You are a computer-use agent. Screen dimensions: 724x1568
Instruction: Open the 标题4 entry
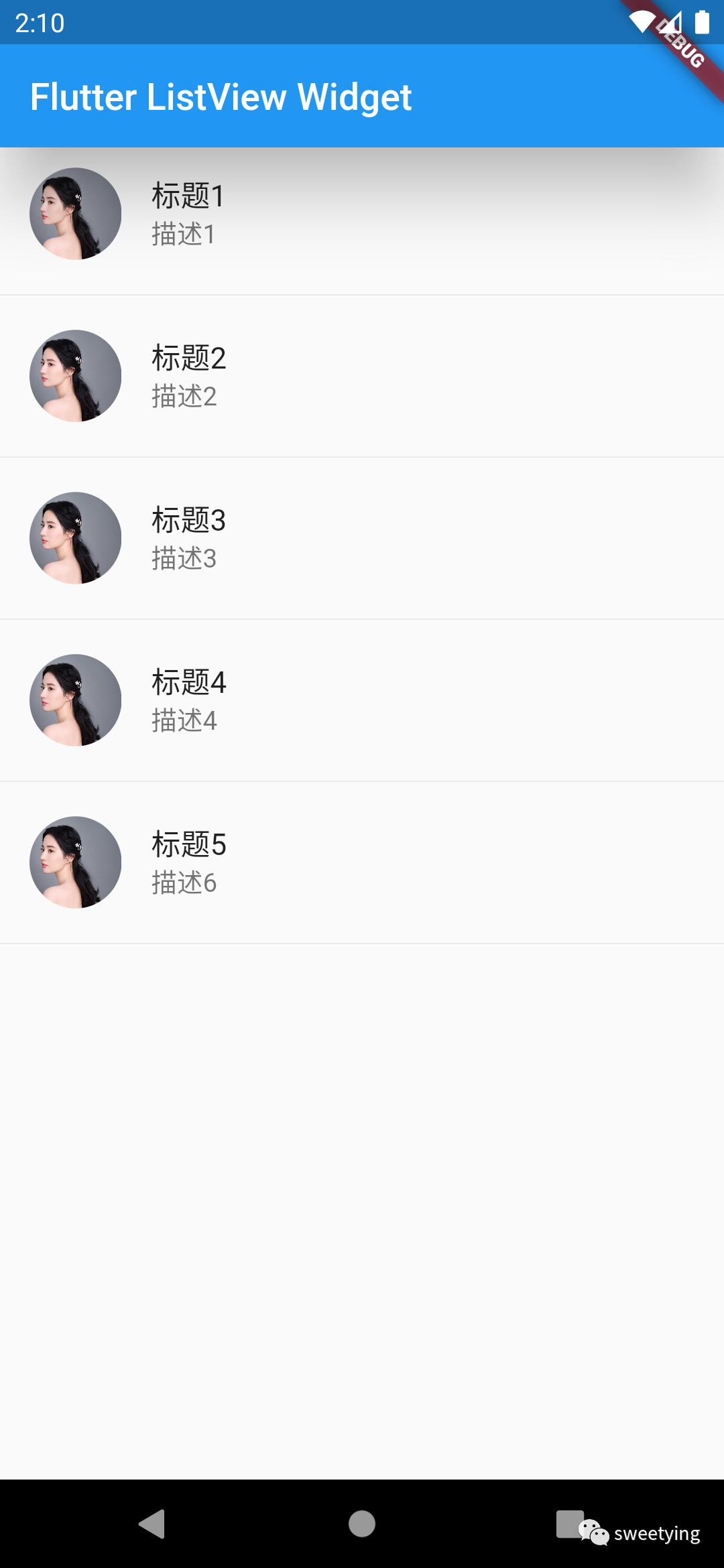[362, 700]
